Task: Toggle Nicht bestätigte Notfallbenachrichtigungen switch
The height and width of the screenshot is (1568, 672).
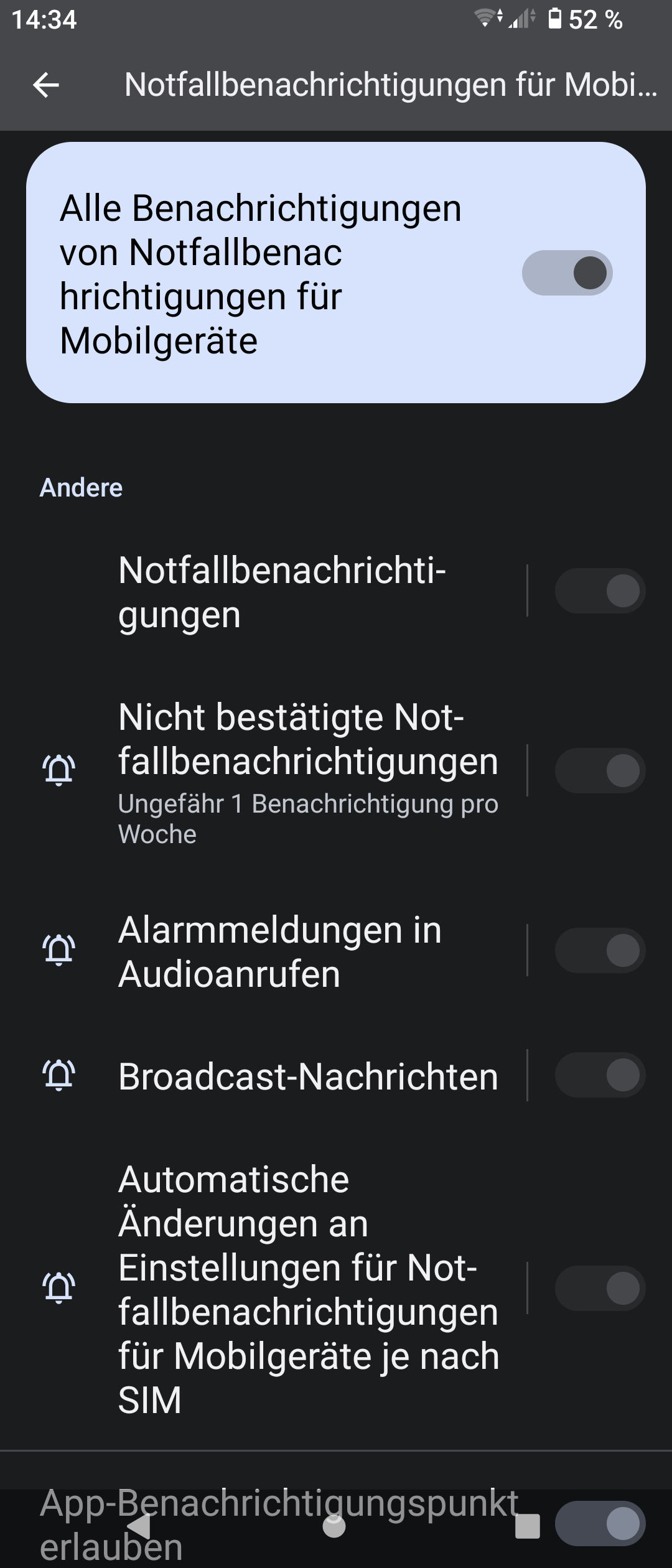Action: tap(600, 771)
